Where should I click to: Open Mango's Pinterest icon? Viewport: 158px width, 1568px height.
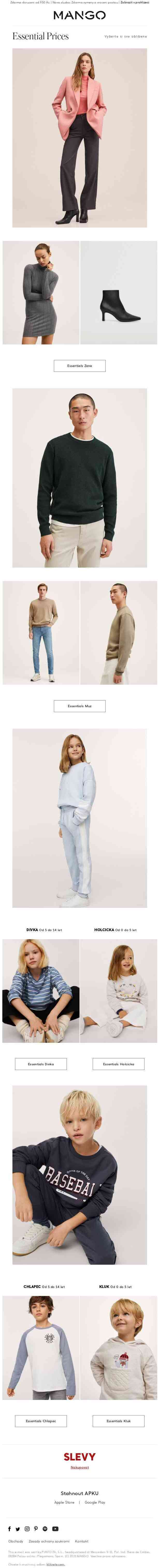(x=35, y=1528)
